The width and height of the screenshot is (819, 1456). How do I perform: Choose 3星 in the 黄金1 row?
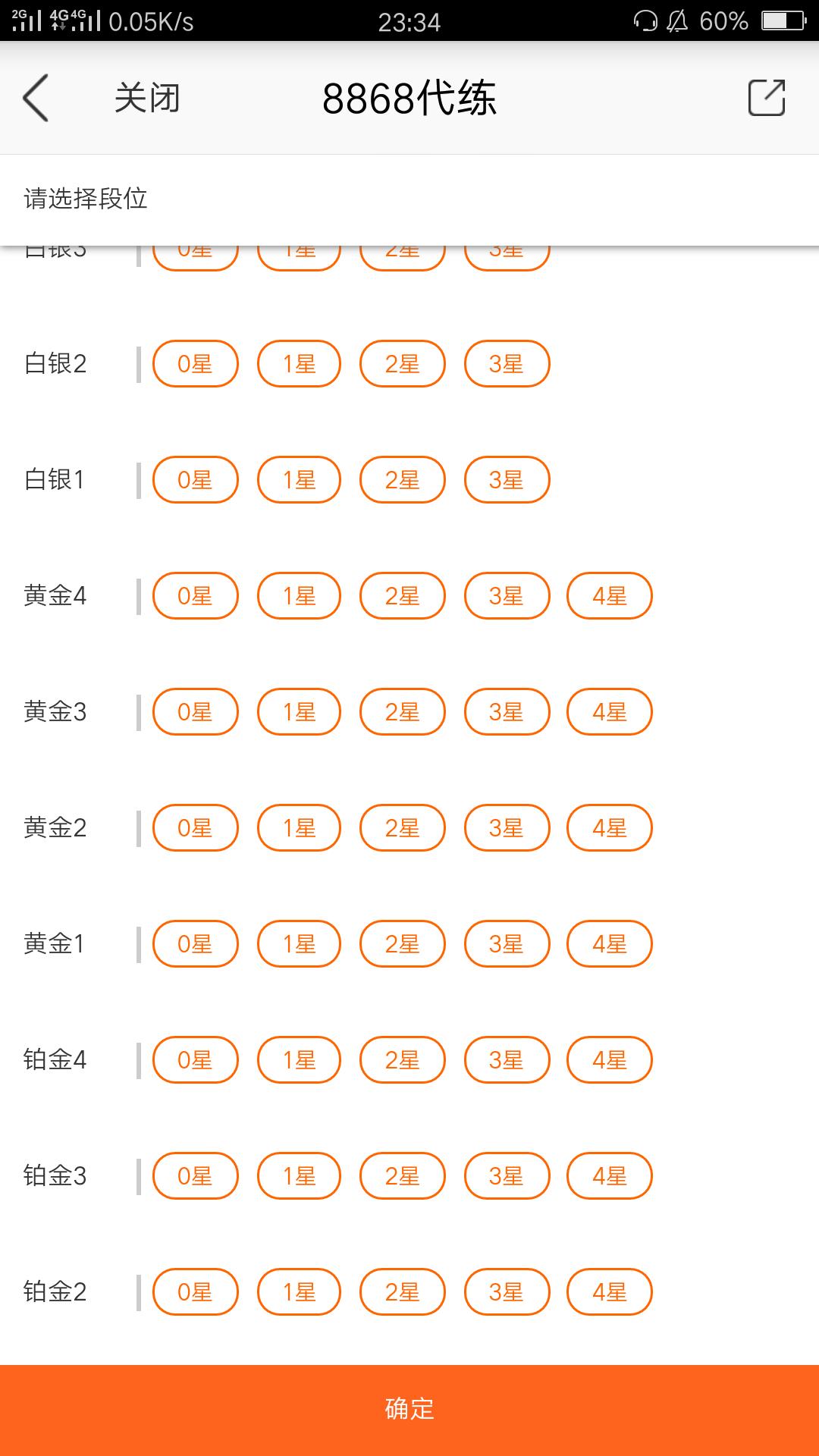(507, 944)
